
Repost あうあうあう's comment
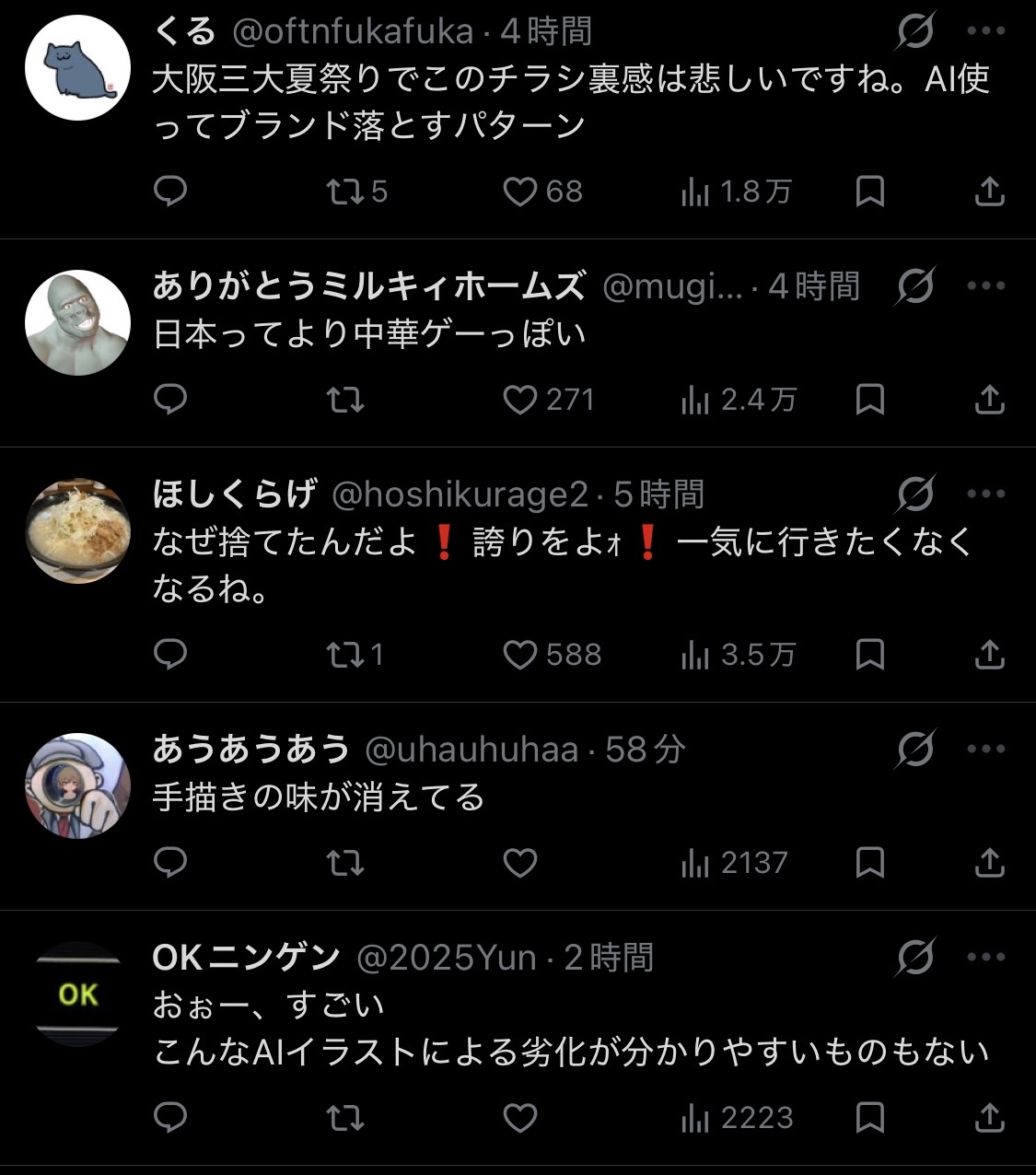tap(345, 863)
